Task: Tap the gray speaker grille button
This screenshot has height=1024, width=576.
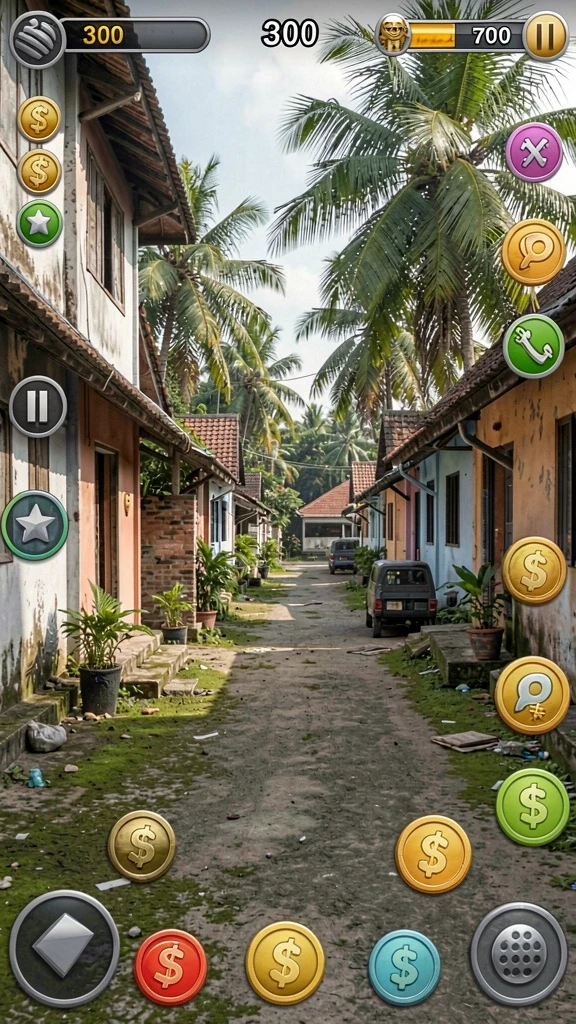Action: pyautogui.click(x=519, y=953)
